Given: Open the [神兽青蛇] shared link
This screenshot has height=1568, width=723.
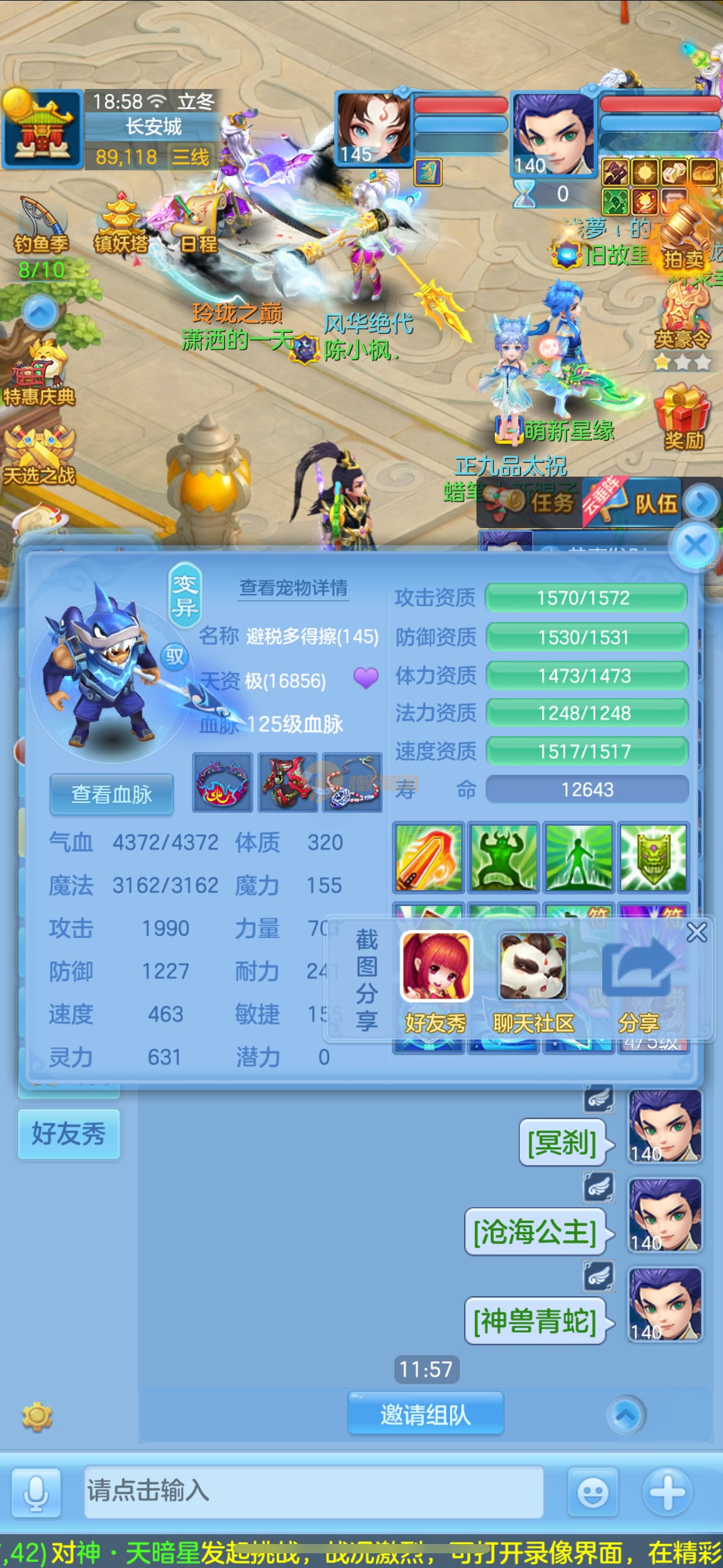Looking at the screenshot, I should pyautogui.click(x=535, y=1321).
